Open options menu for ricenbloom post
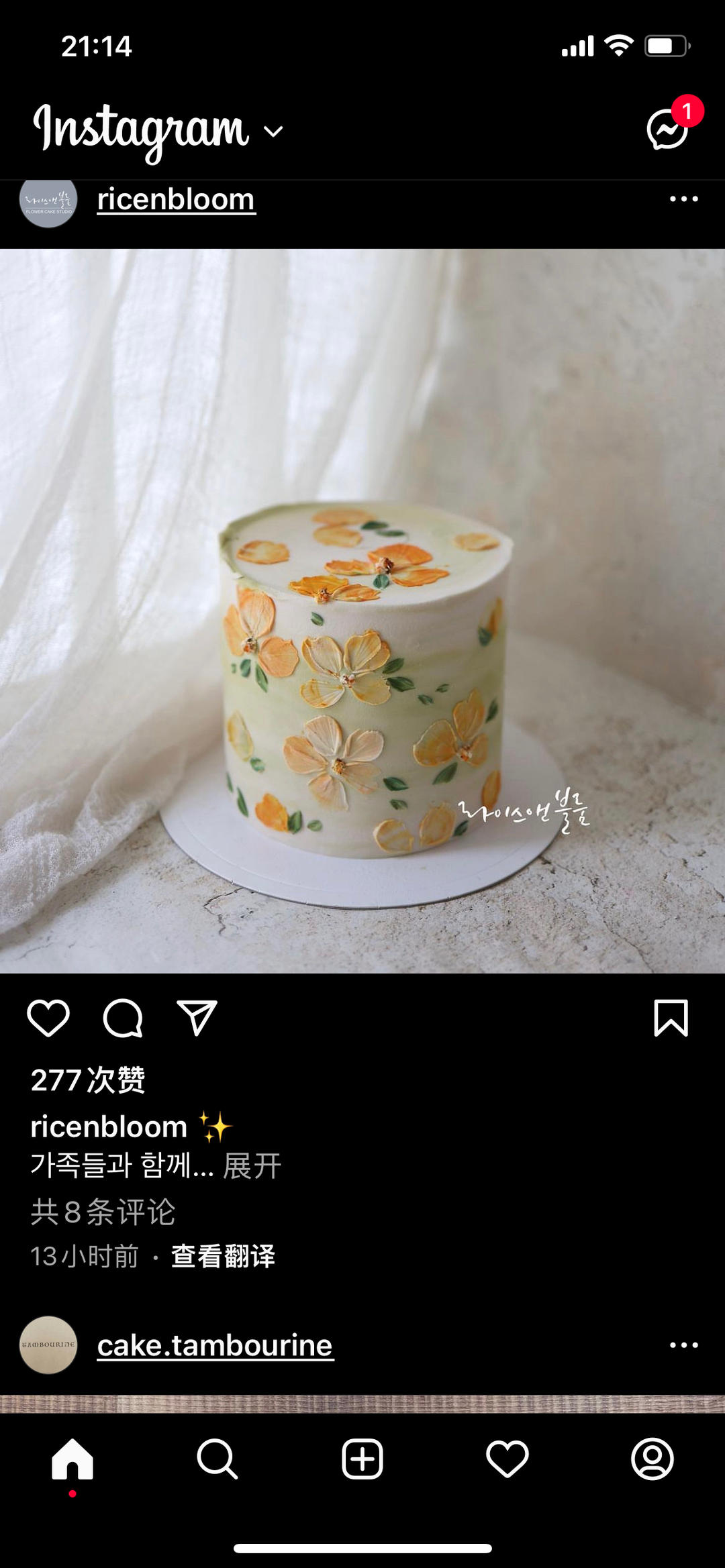The image size is (725, 1568). pyautogui.click(x=685, y=199)
